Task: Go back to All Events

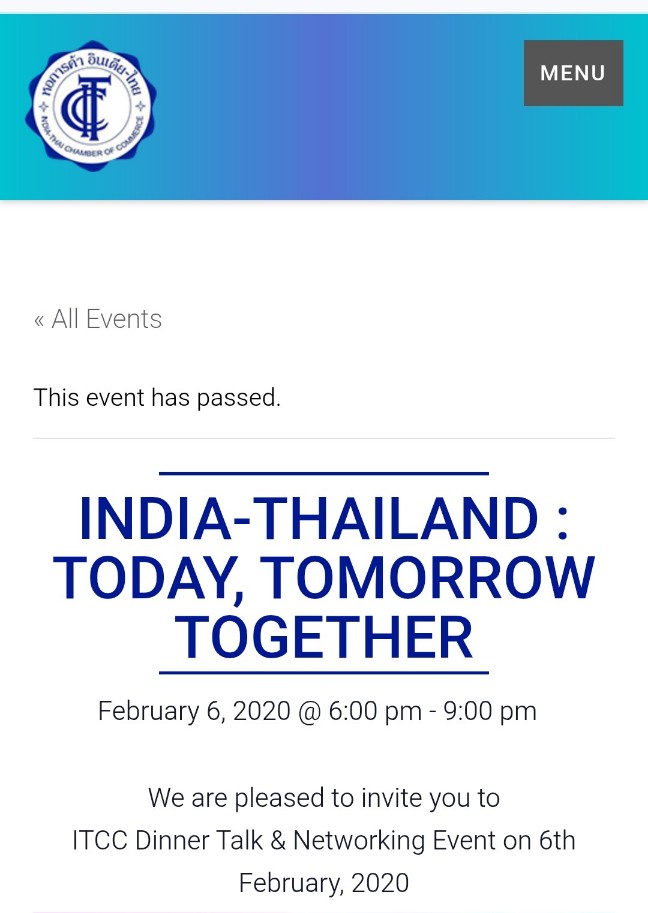Action: pos(98,319)
